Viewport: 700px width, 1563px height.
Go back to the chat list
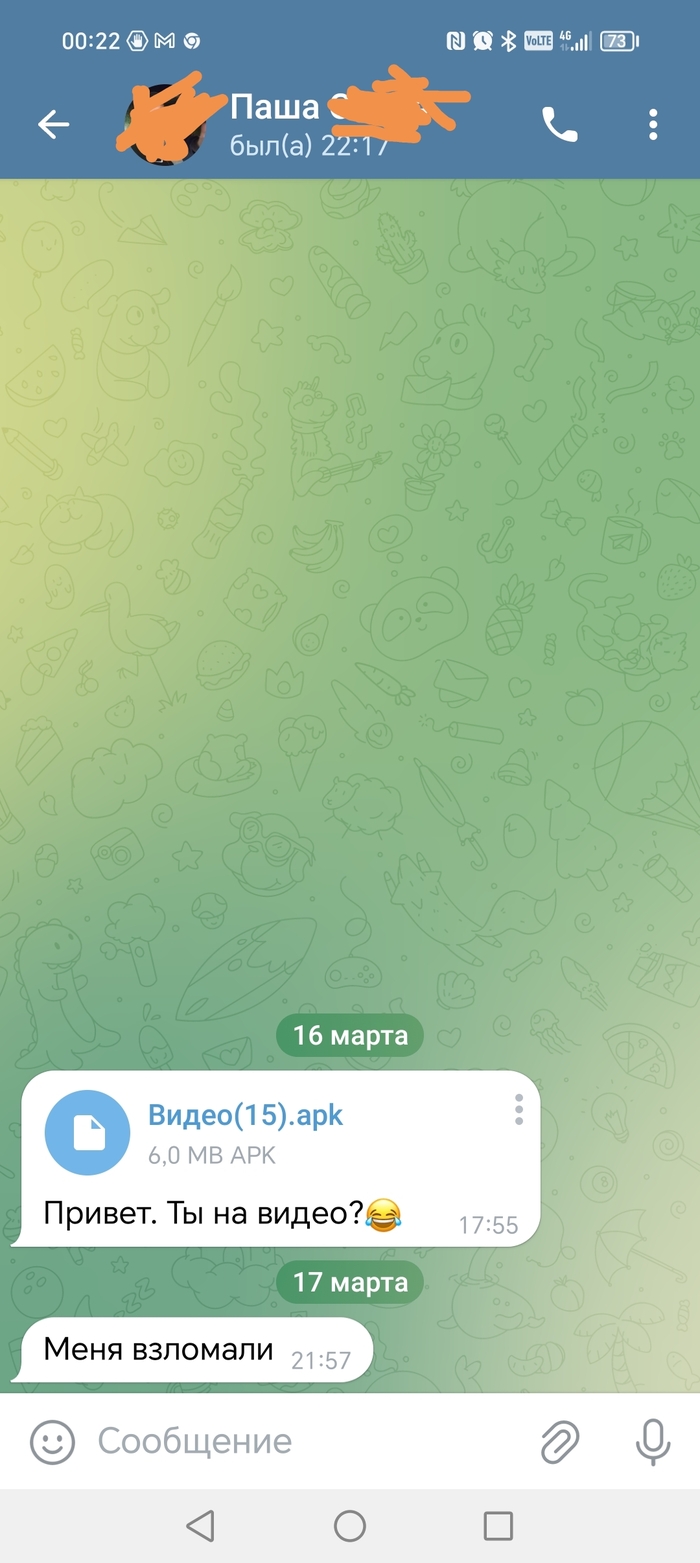[53, 124]
